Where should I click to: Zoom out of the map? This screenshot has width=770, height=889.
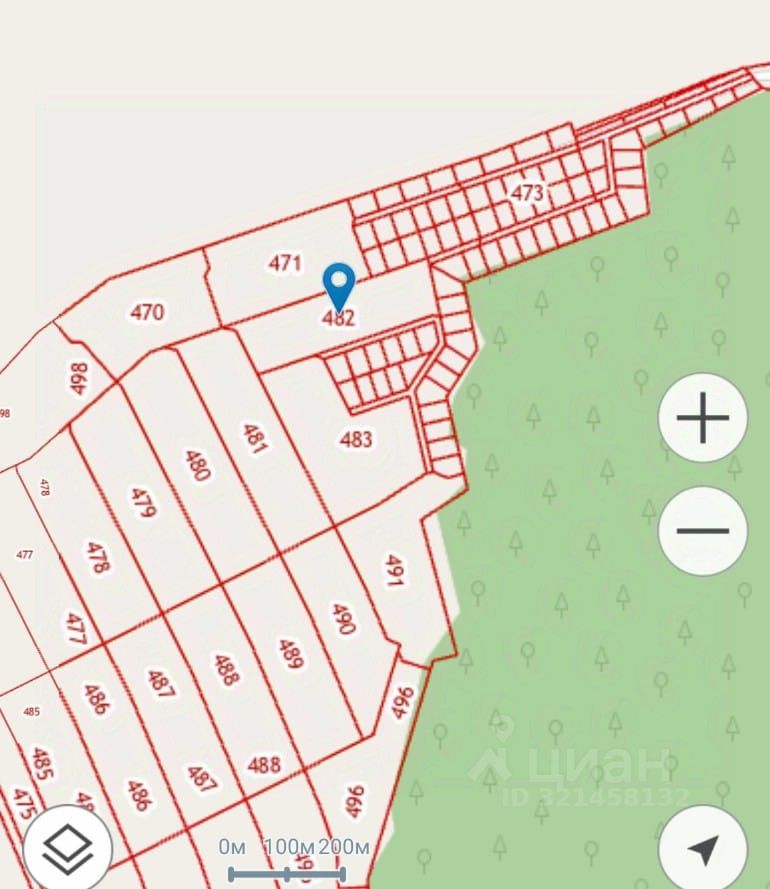(x=703, y=530)
